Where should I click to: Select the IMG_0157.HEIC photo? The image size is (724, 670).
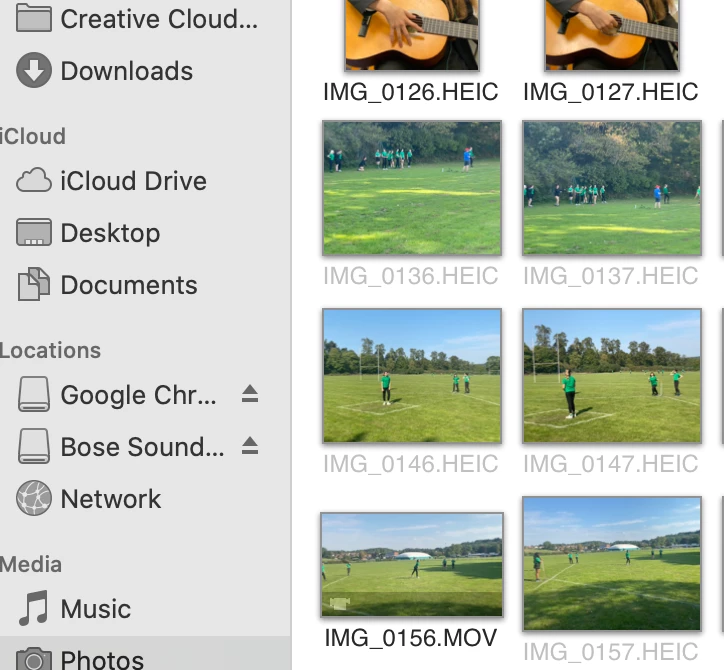point(611,564)
